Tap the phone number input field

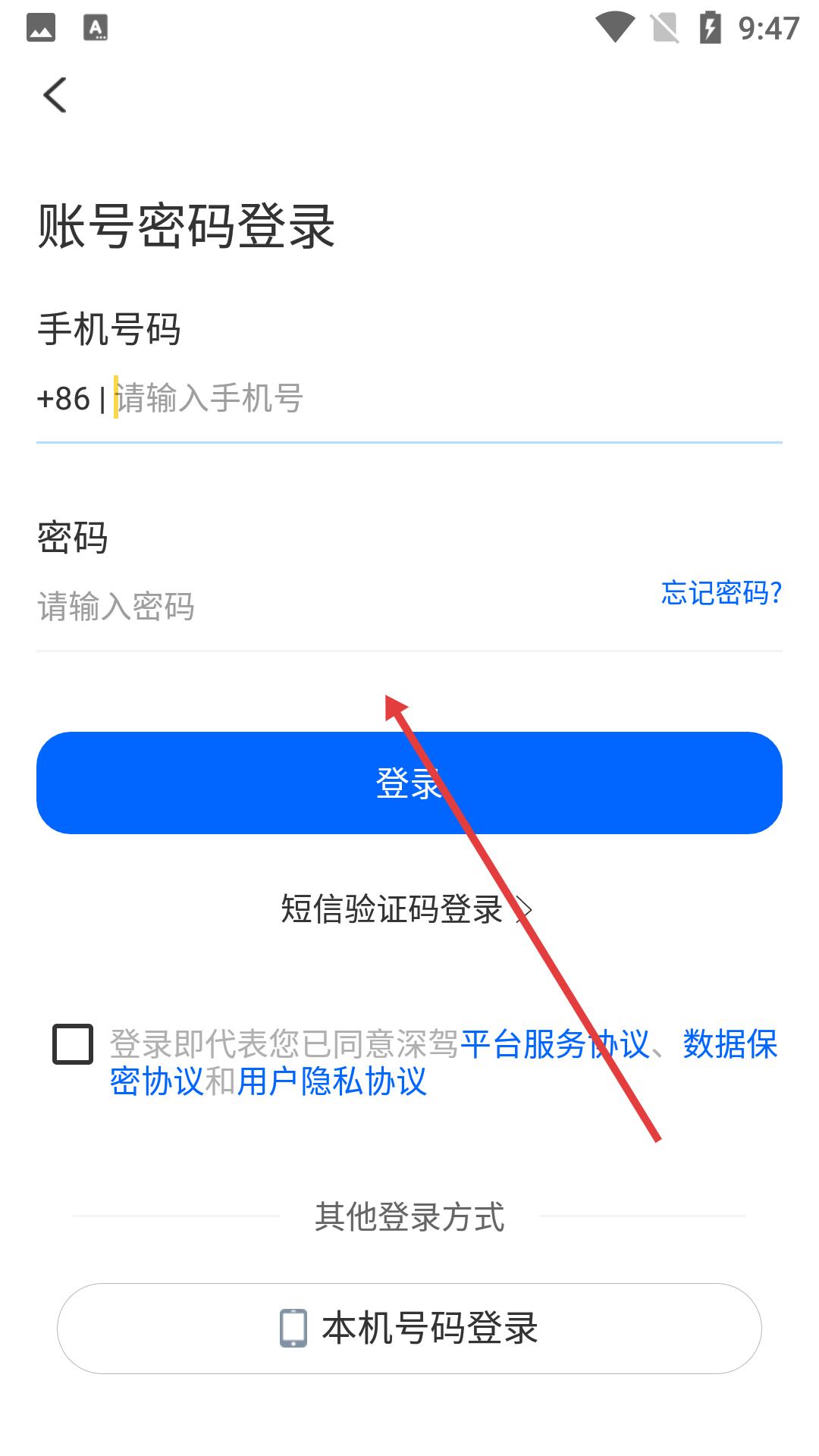pos(447,398)
